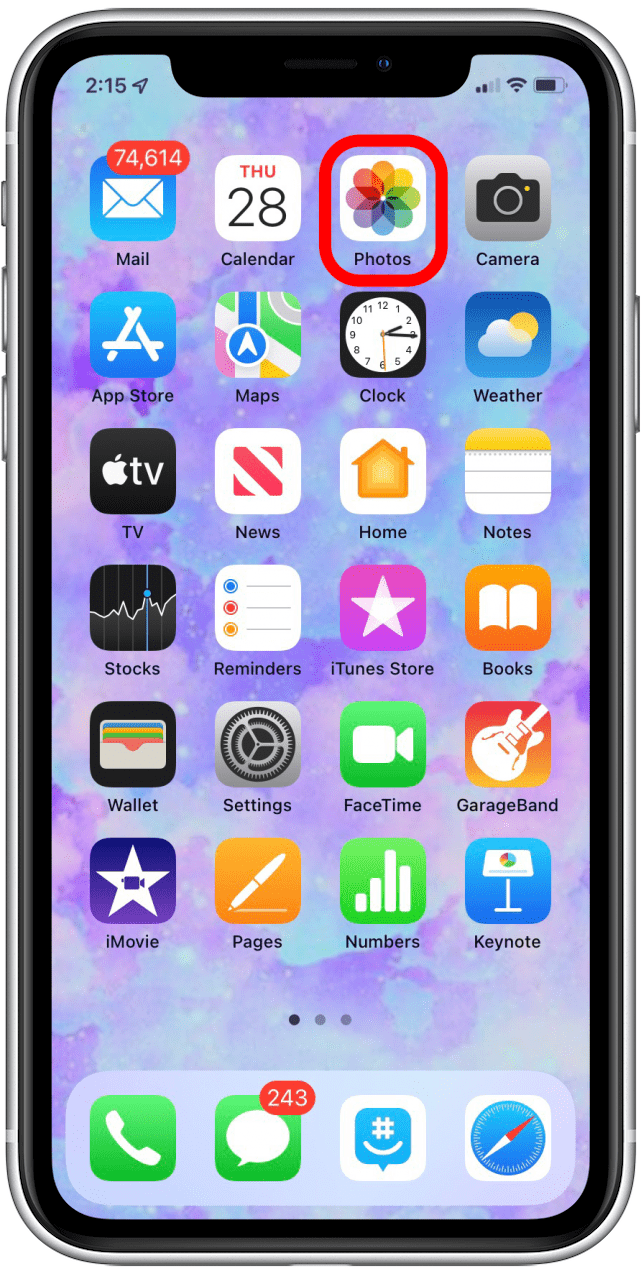The image size is (642, 1274).
Task: Launch the Mail app
Action: tap(133, 198)
